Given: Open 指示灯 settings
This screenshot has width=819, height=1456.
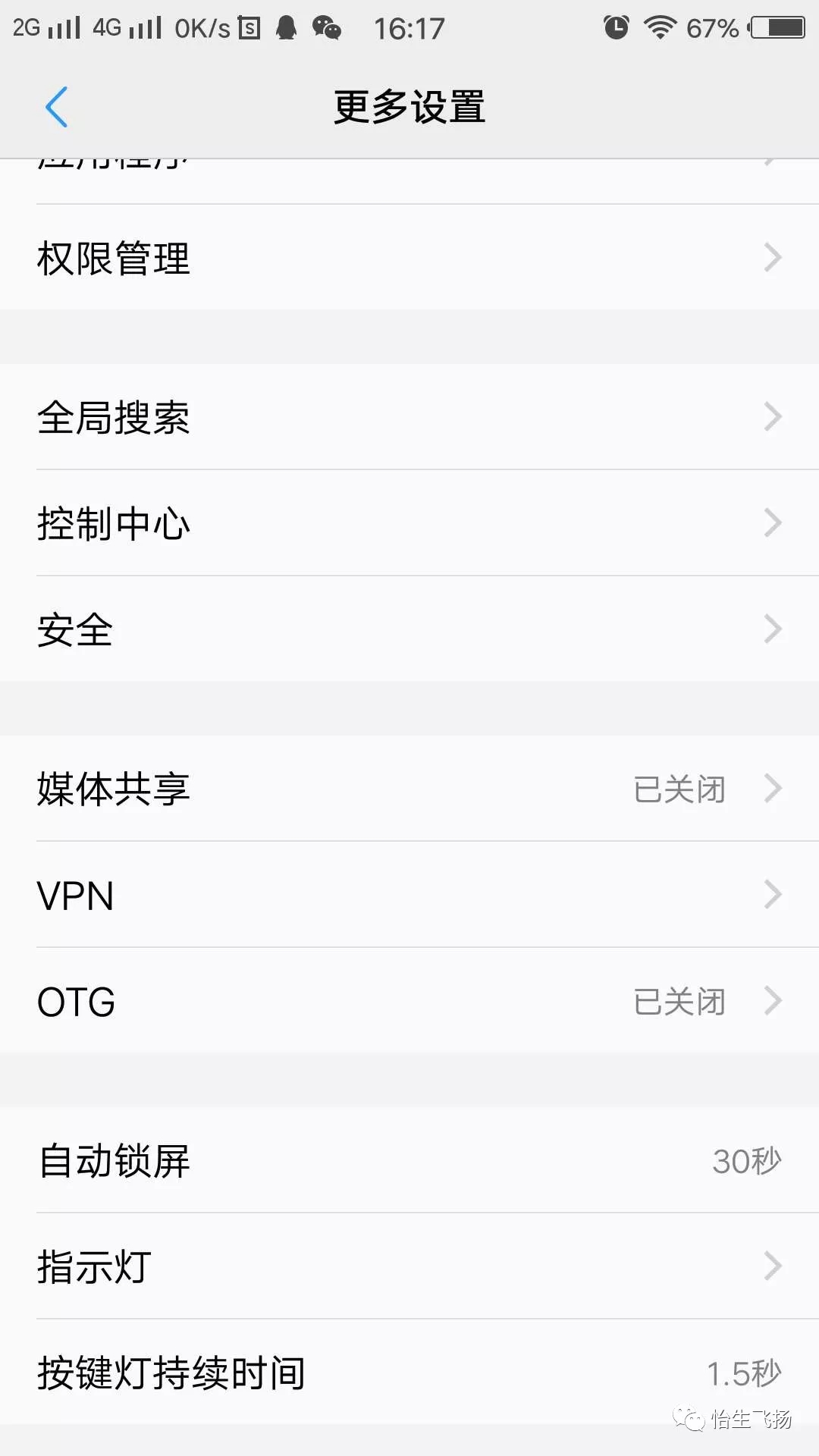Looking at the screenshot, I should click(409, 1266).
